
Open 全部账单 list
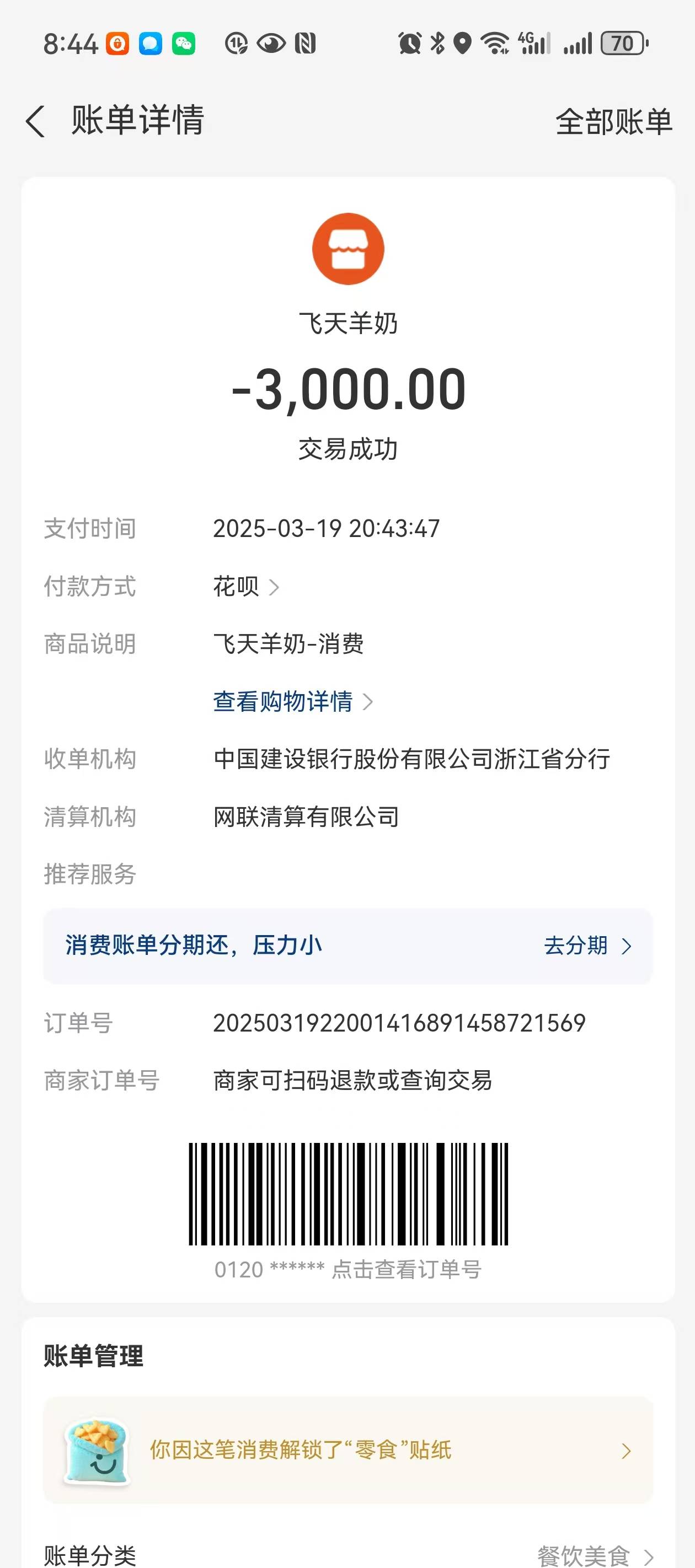pyautogui.click(x=613, y=121)
